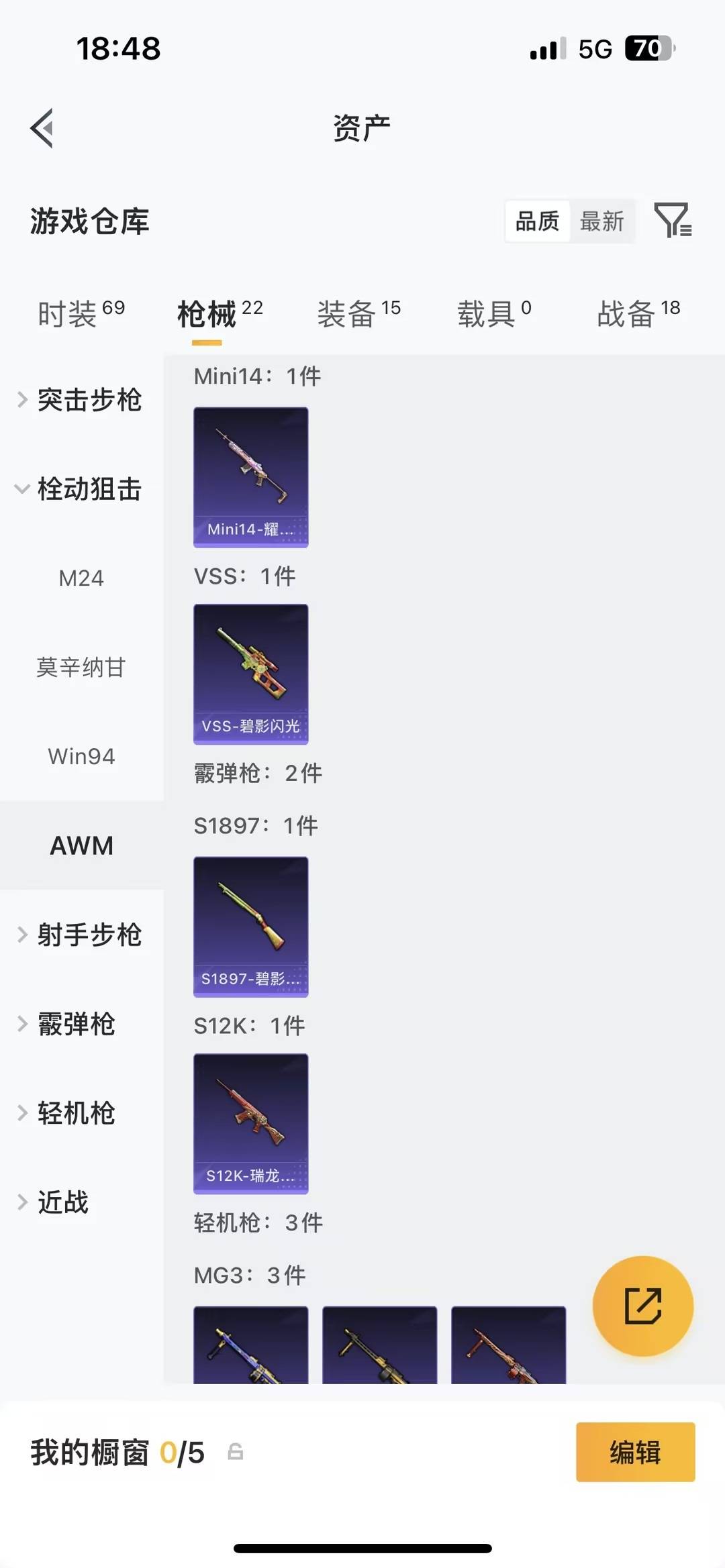
Task: Tap the 编辑 button for showcase
Action: (635, 1453)
